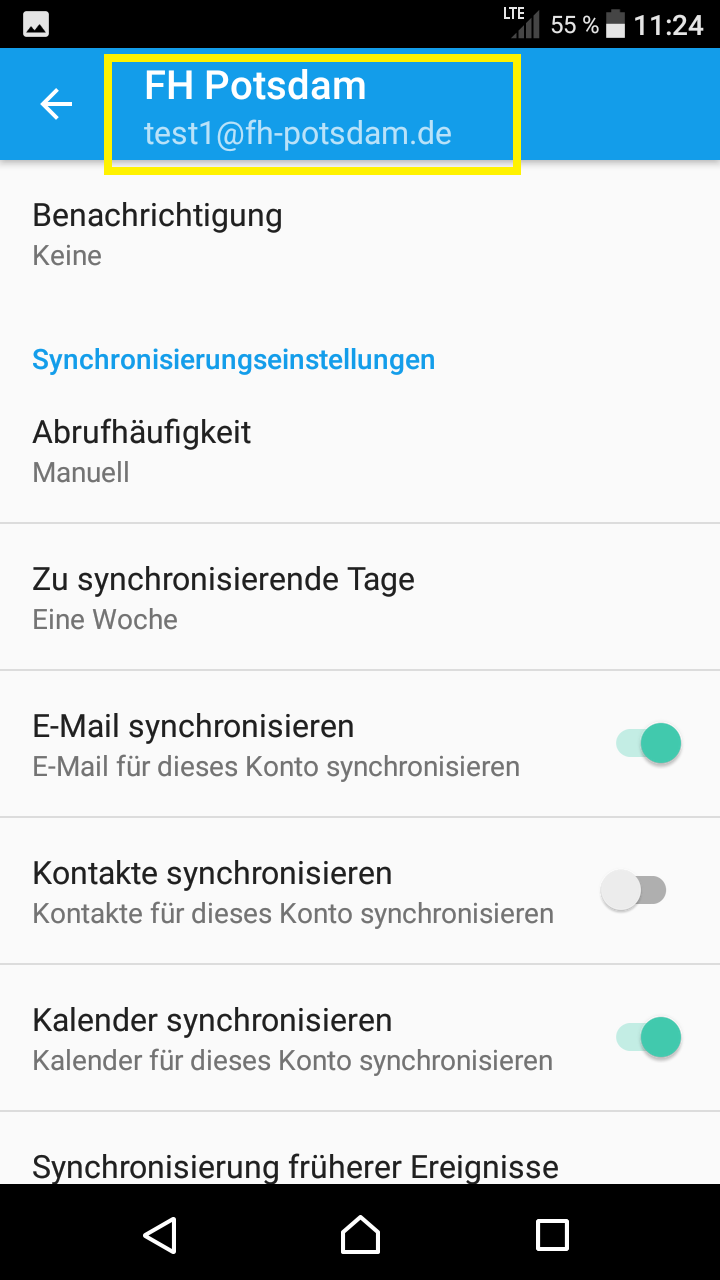This screenshot has height=1280, width=720.
Task: Open Synchronisierung früherer Ereignisse
Action: 360,1150
